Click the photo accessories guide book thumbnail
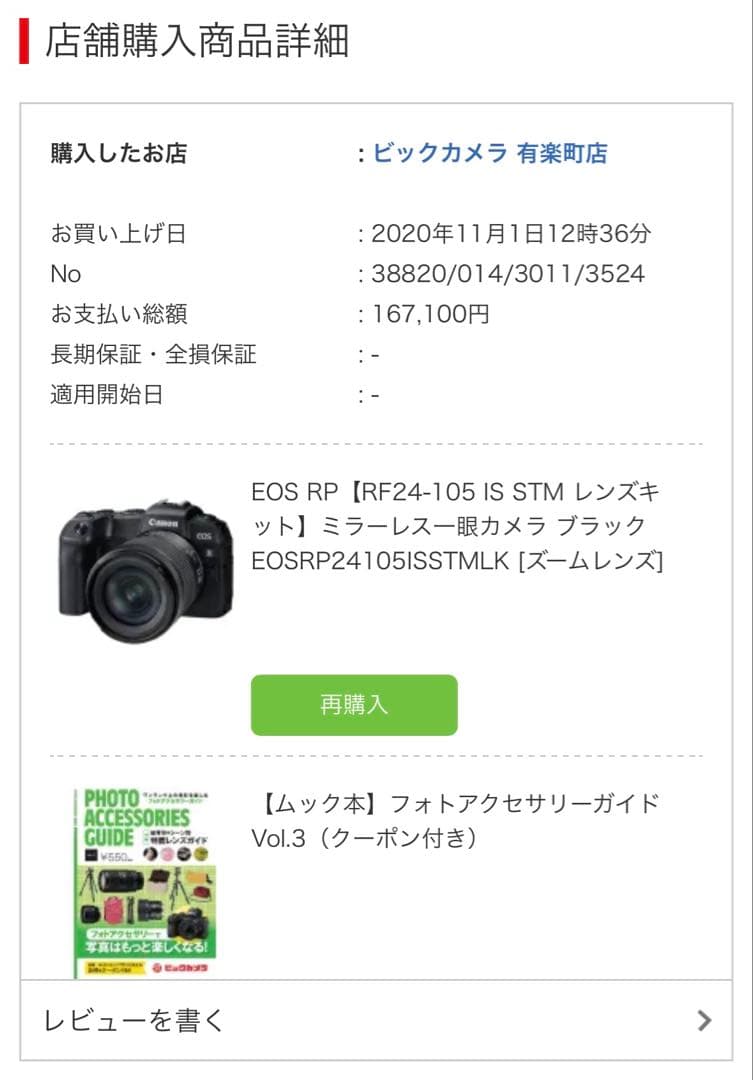753x1080 pixels. pyautogui.click(x=149, y=872)
